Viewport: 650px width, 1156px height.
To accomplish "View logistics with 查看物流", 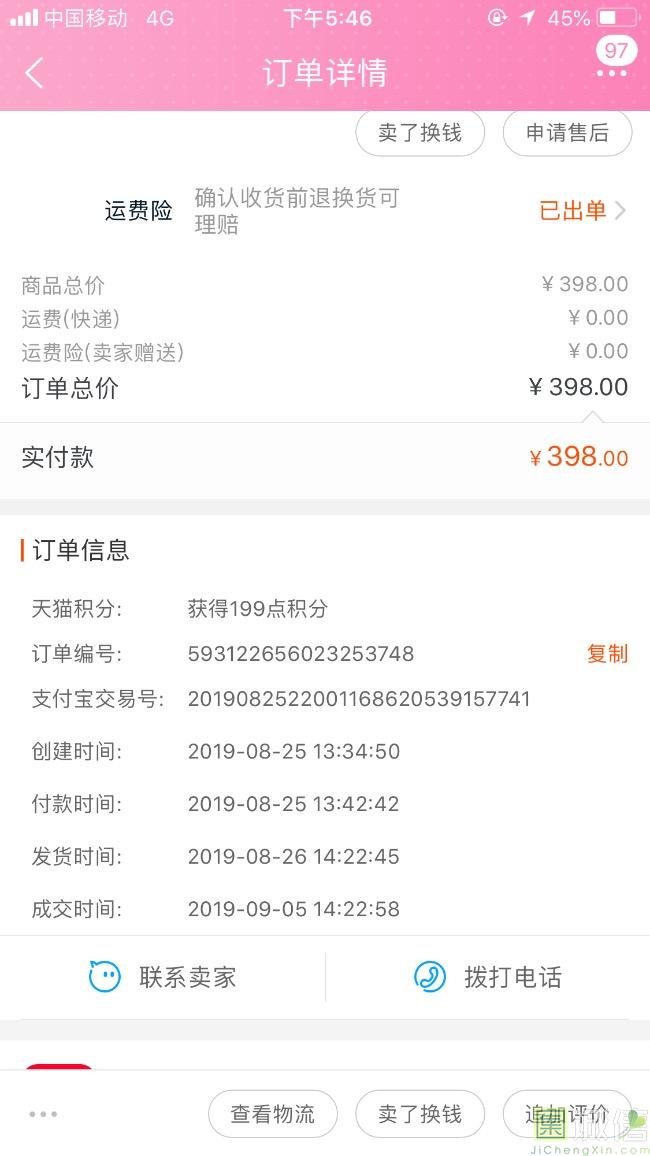I will coord(273,1114).
